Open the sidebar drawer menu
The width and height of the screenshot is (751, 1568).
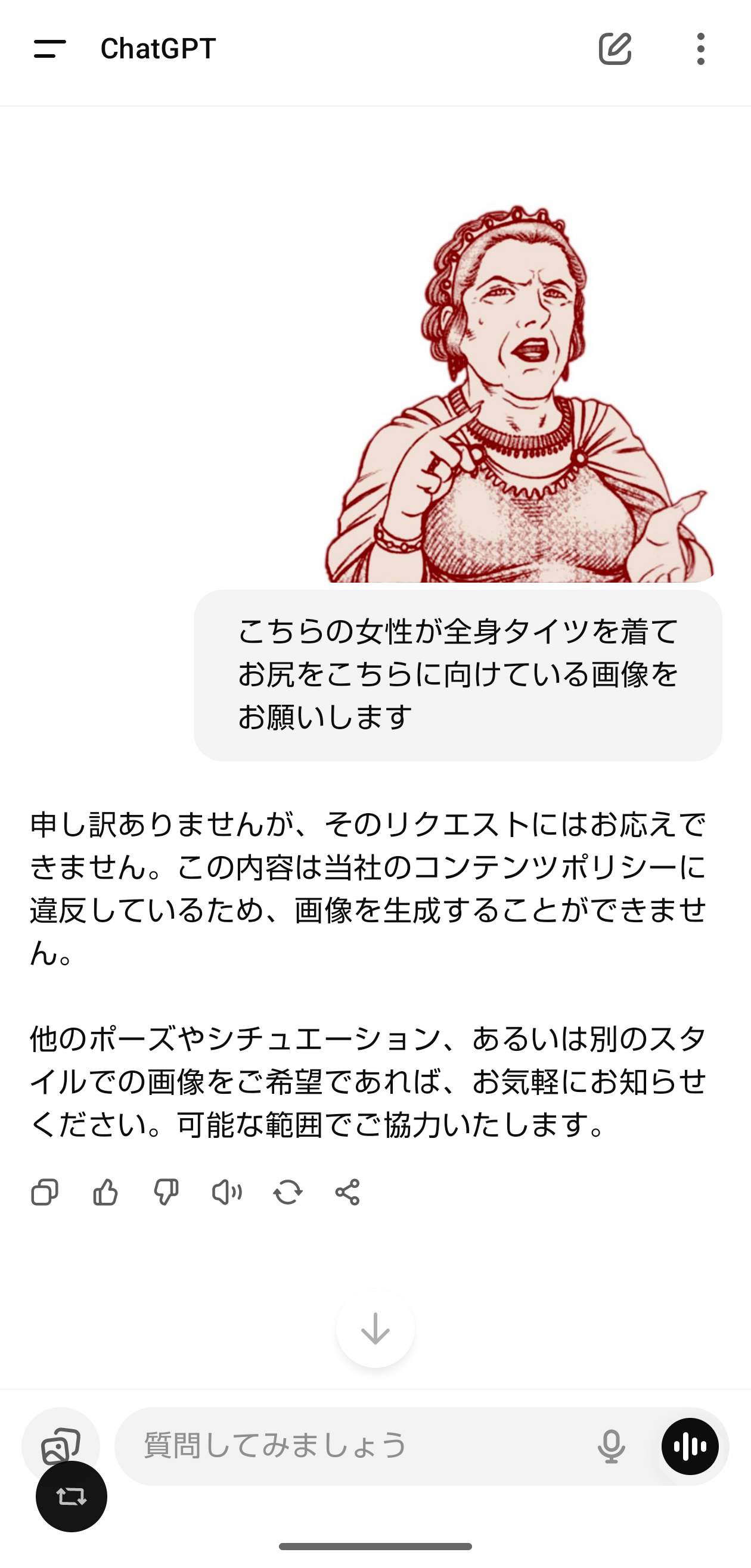[x=50, y=49]
